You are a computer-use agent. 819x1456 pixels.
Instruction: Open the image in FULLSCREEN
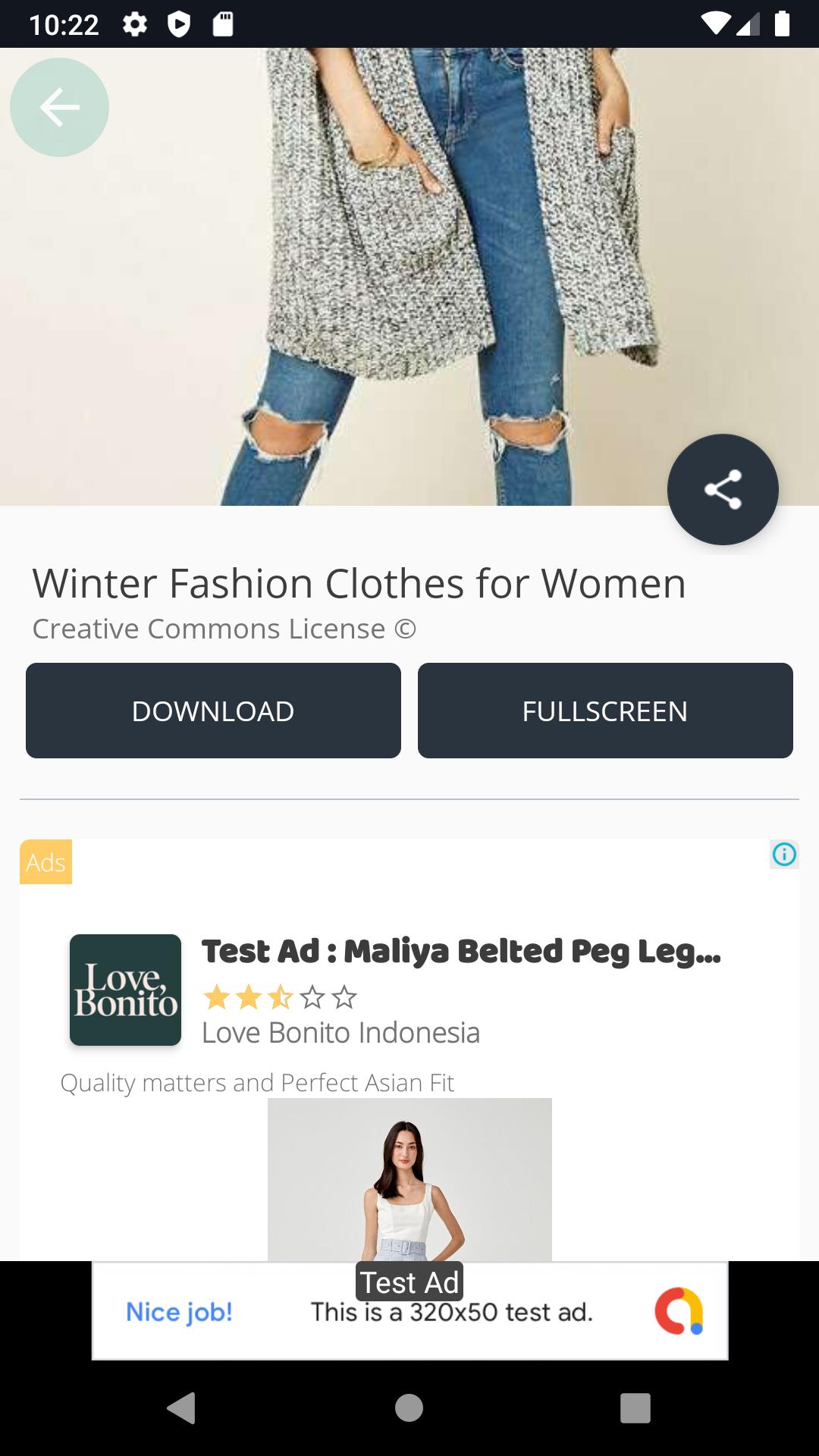pos(604,711)
